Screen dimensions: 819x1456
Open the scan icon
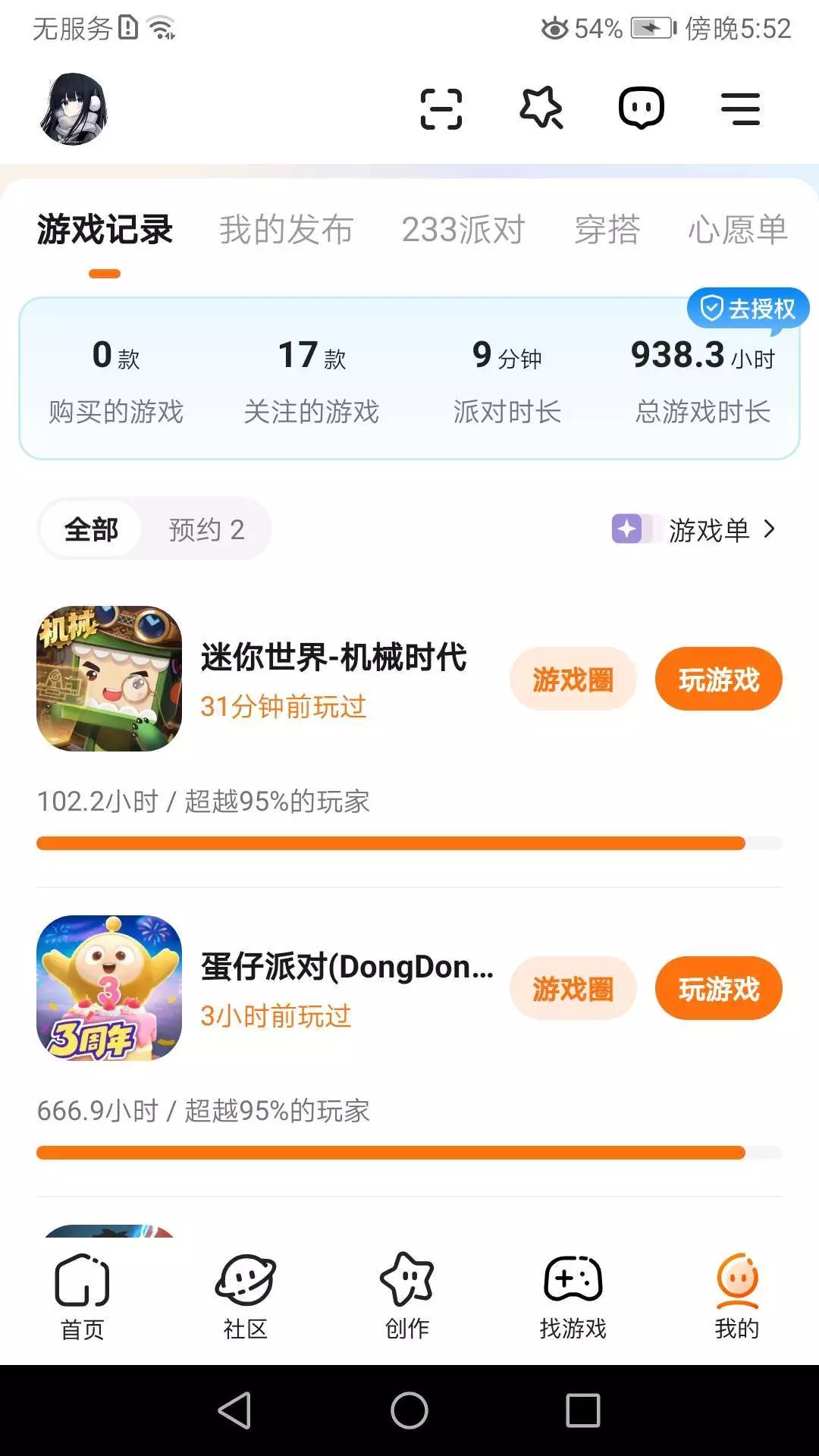pos(441,108)
